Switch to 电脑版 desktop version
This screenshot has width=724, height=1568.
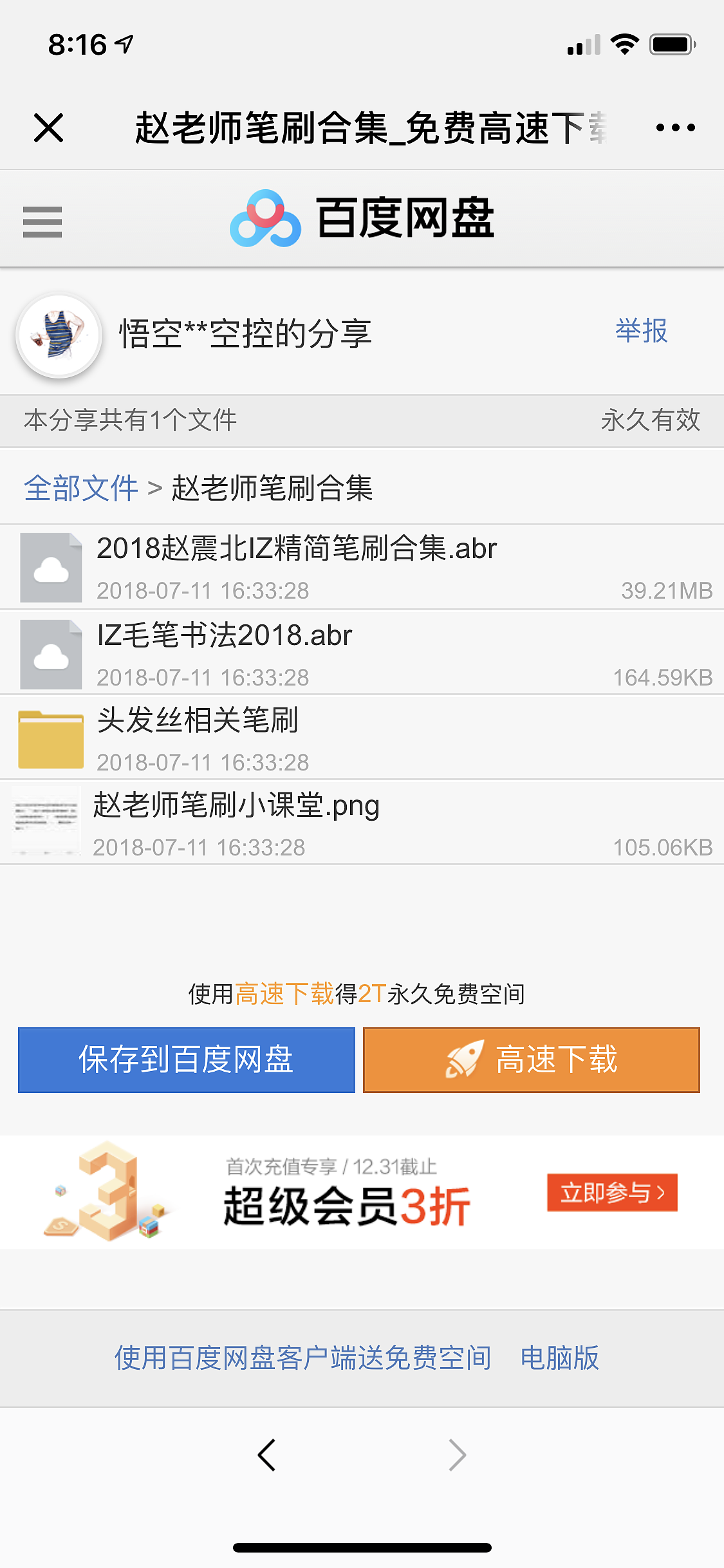pyautogui.click(x=559, y=1358)
